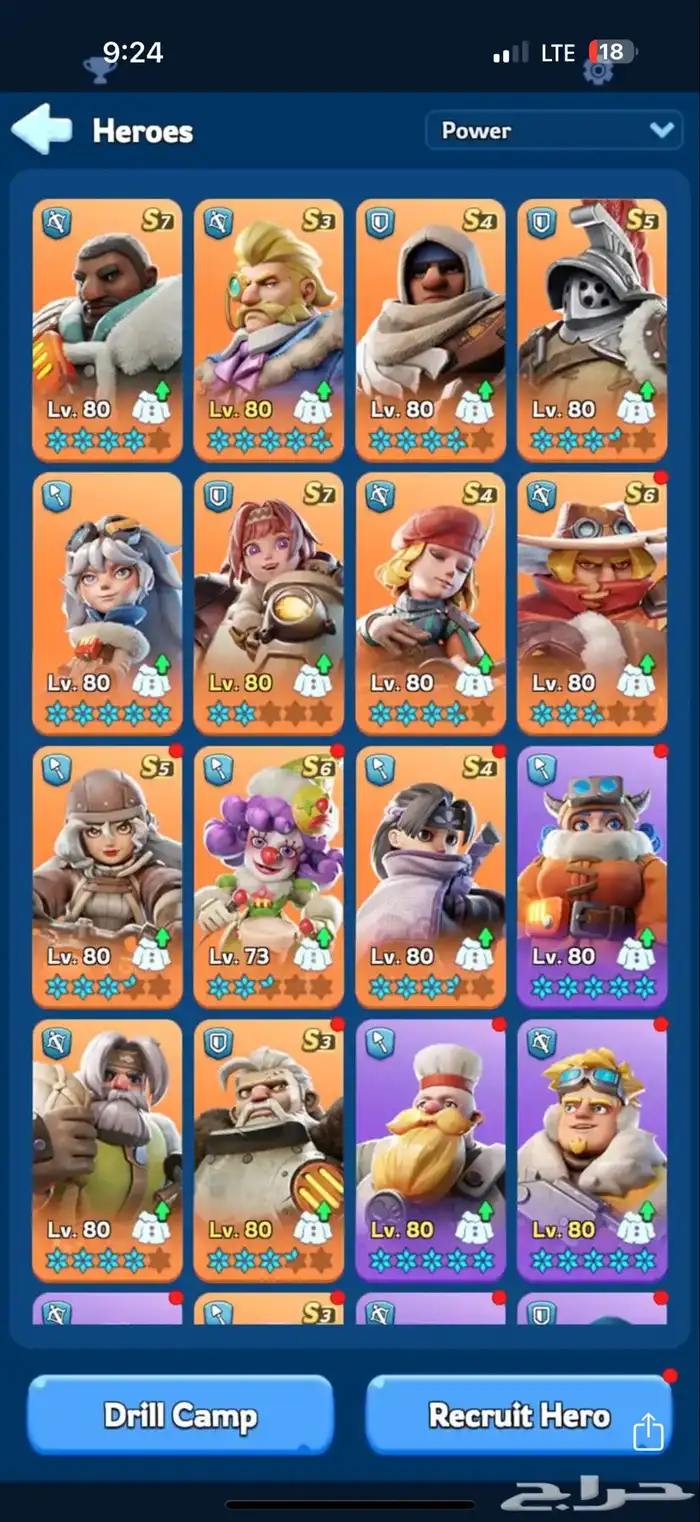The height and width of the screenshot is (1522, 700).
Task: View the purple viking helmet hero
Action: [592, 876]
